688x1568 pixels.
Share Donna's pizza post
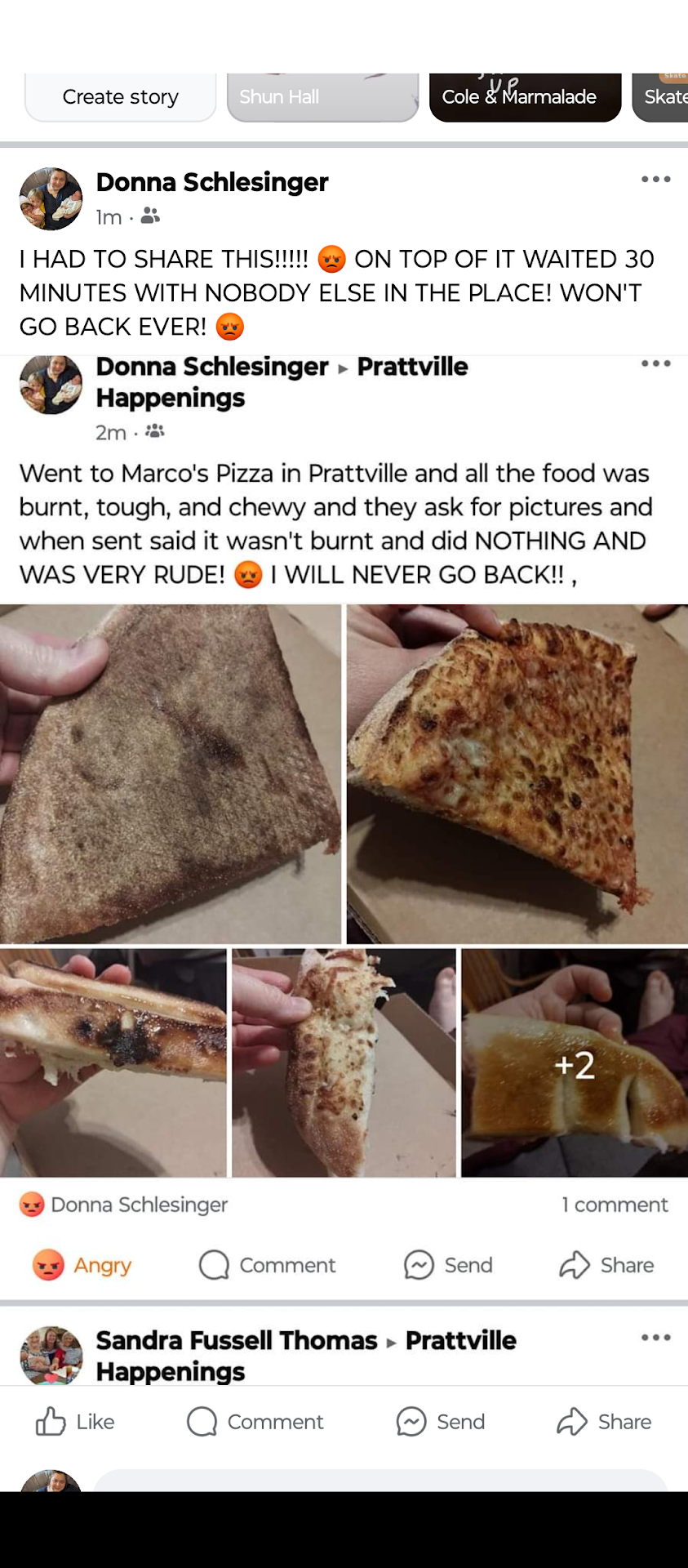(x=607, y=1265)
